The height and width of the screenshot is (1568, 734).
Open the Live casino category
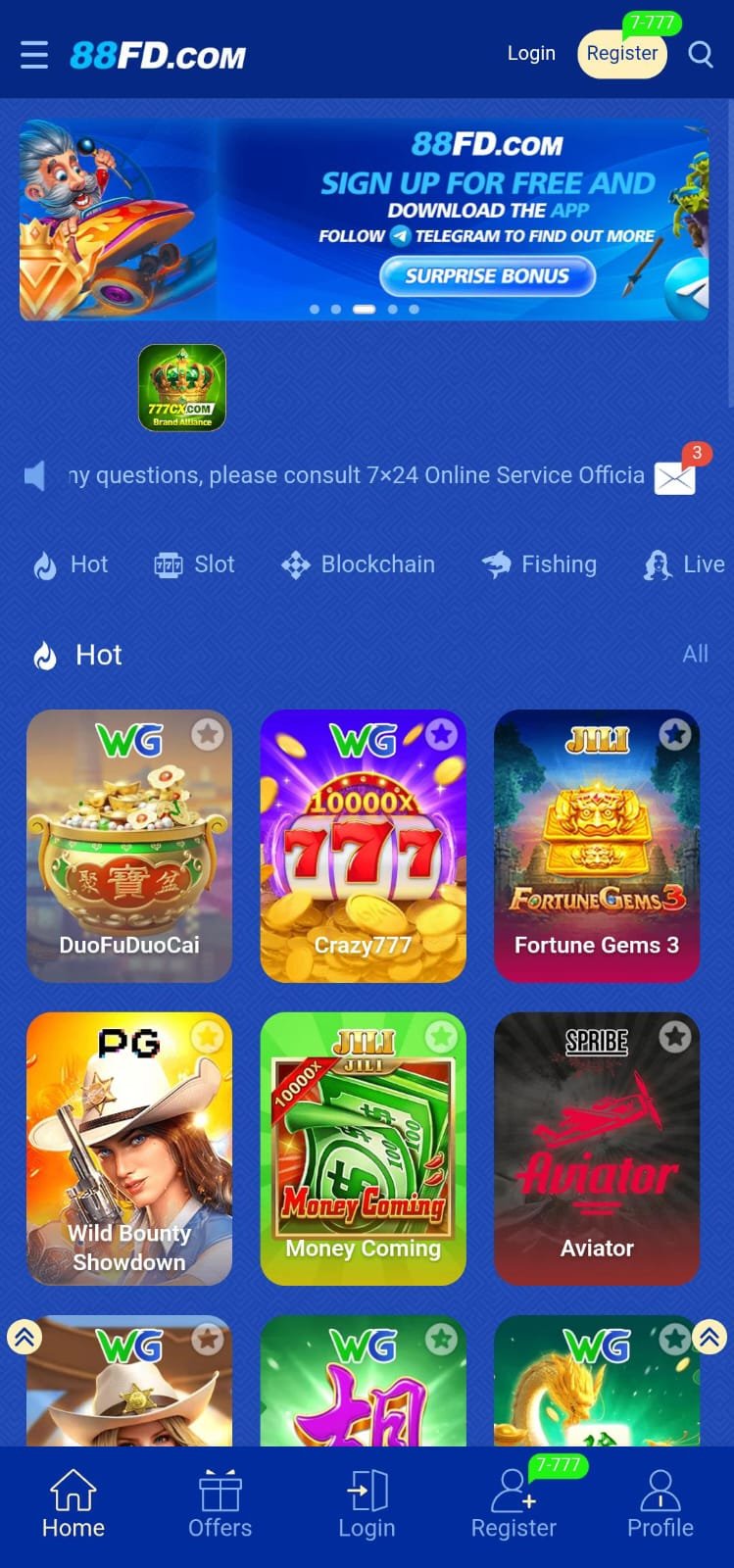(683, 564)
